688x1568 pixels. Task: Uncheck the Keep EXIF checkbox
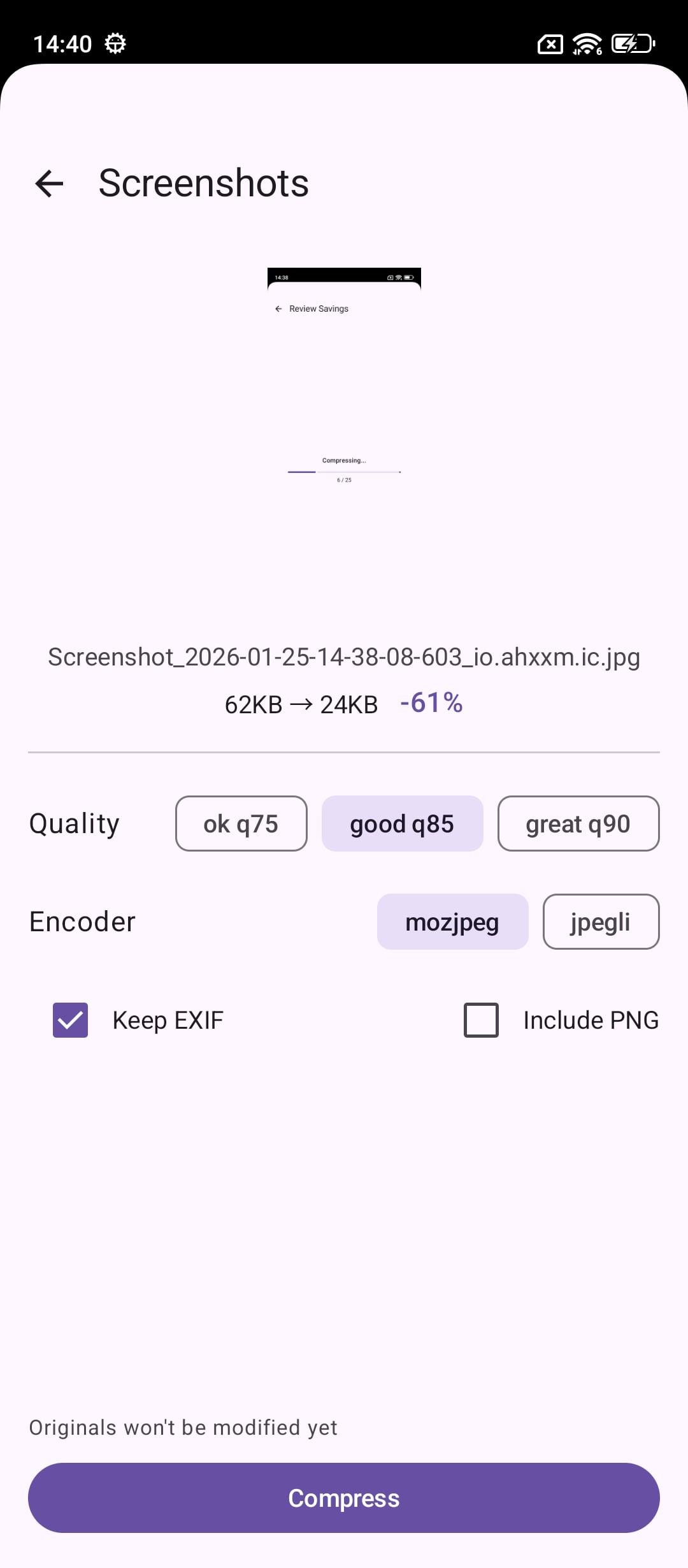point(70,1020)
